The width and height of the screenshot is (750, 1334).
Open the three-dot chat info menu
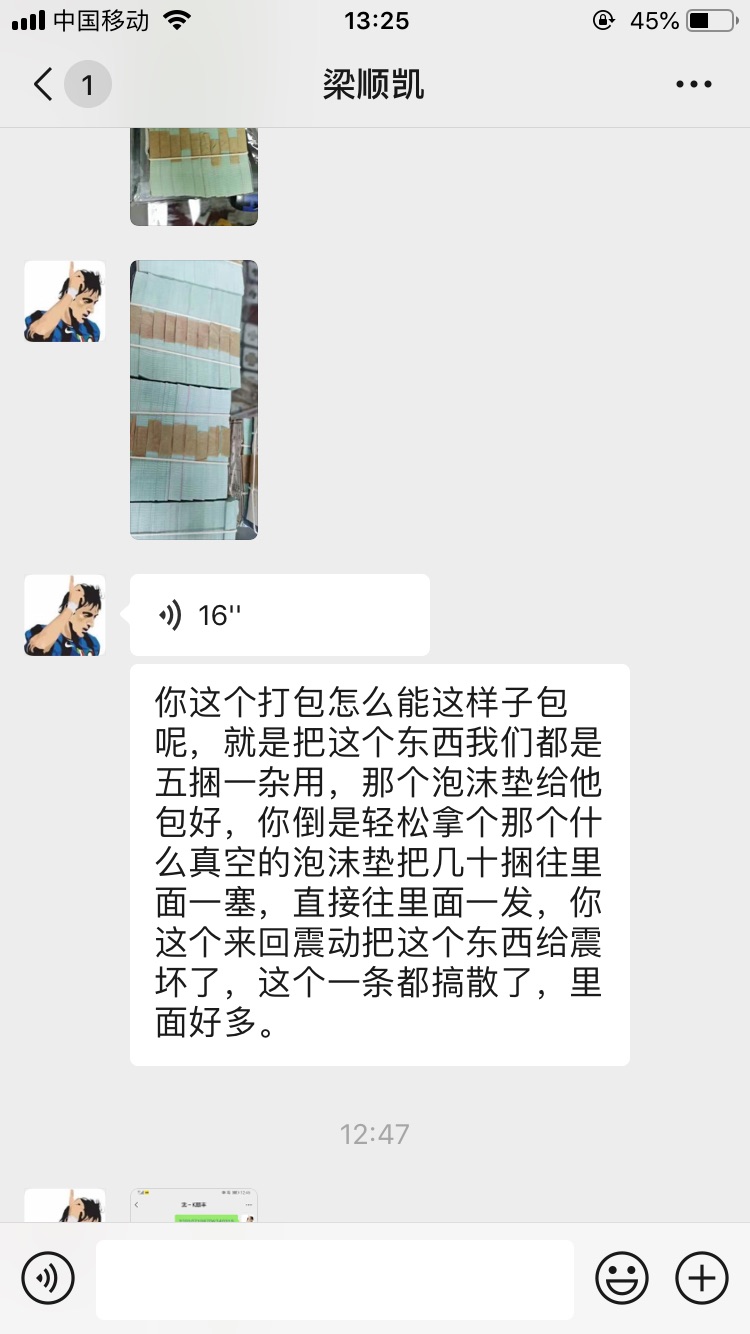click(x=693, y=85)
